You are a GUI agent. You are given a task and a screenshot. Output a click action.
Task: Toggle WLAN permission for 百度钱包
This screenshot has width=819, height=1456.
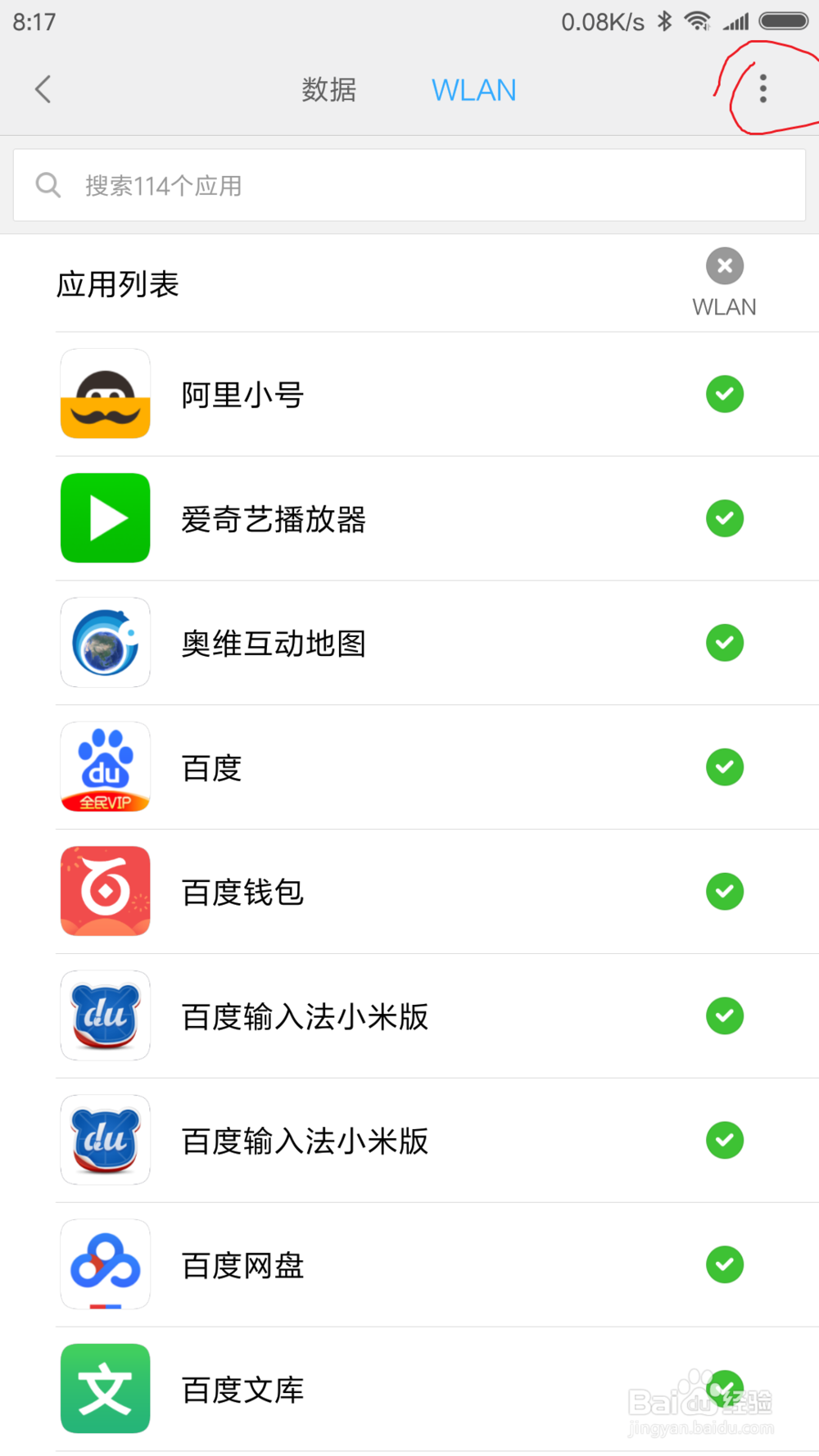point(725,892)
